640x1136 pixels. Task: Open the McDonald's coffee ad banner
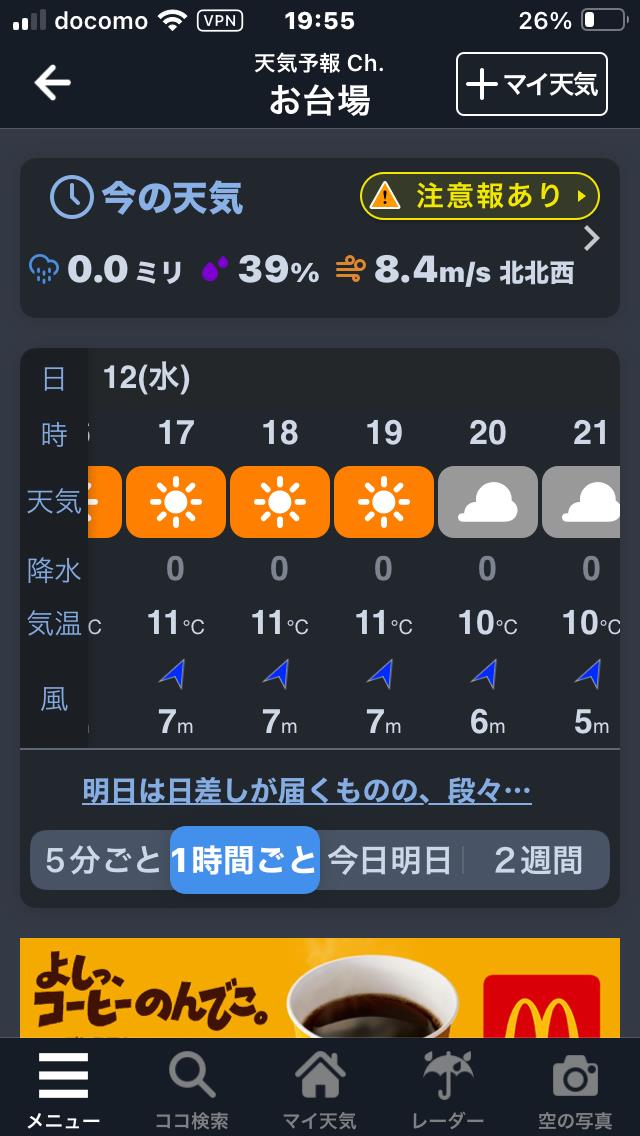[320, 987]
